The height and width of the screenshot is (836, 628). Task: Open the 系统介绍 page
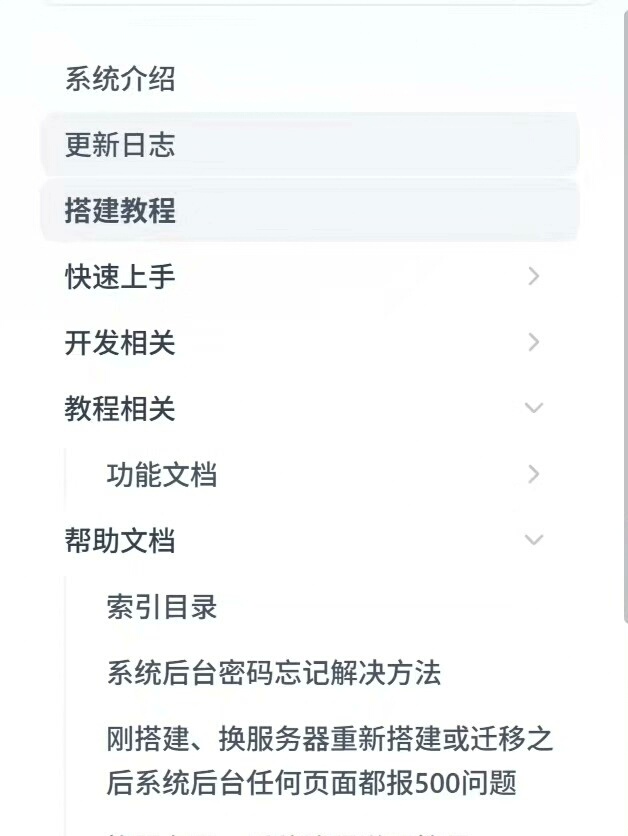[x=120, y=79]
